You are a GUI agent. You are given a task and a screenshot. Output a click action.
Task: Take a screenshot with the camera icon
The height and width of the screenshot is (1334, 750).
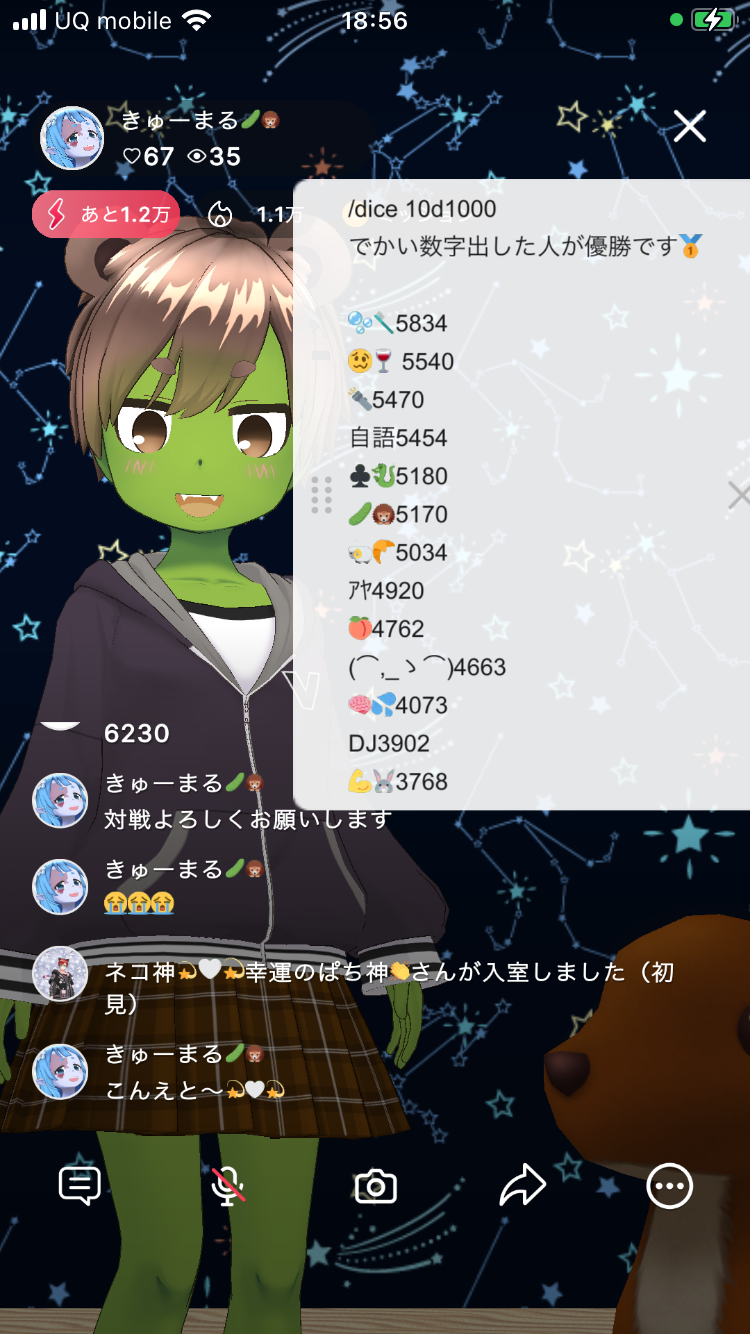[376, 1186]
